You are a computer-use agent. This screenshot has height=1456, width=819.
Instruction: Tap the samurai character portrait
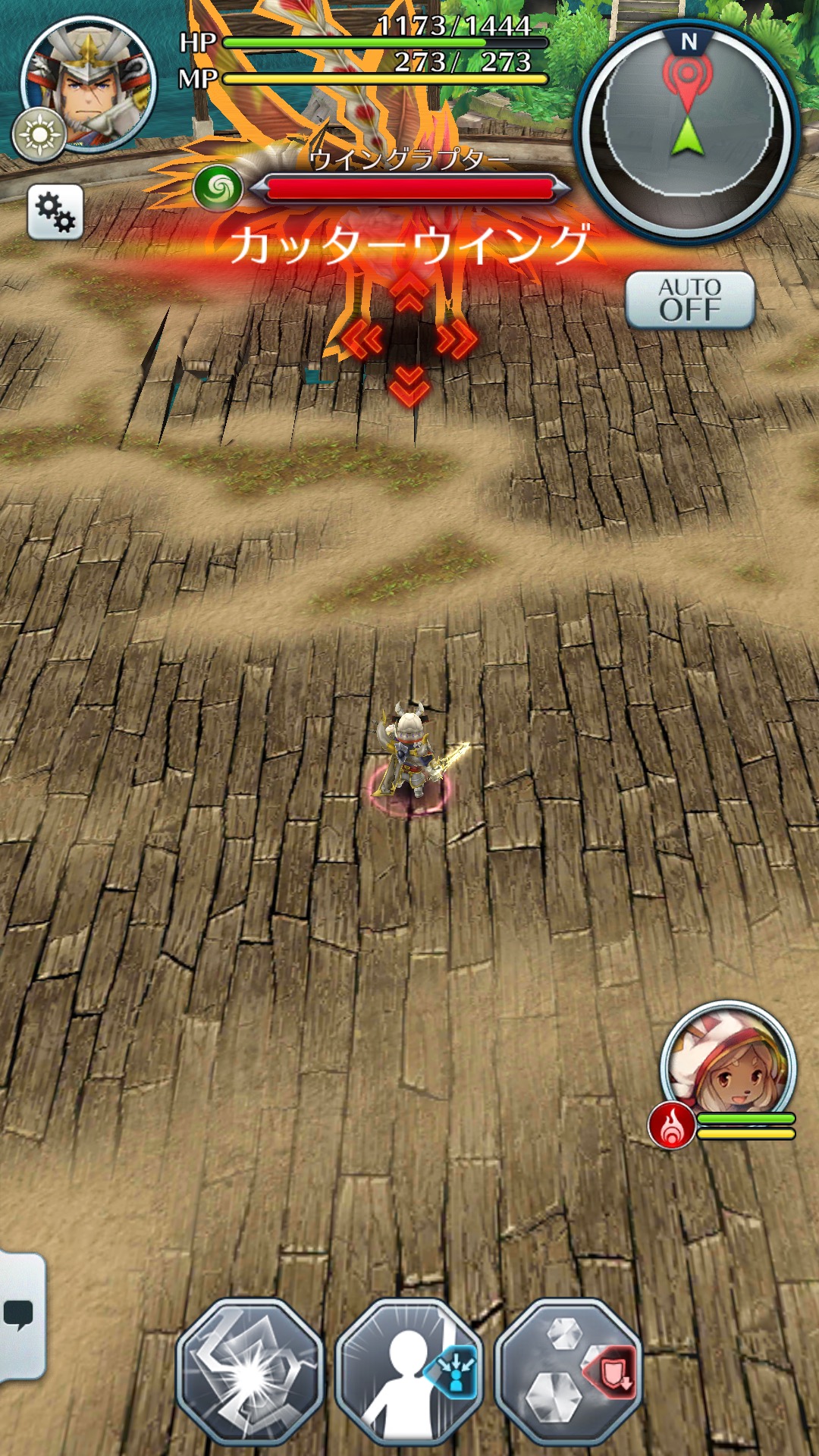(89, 83)
